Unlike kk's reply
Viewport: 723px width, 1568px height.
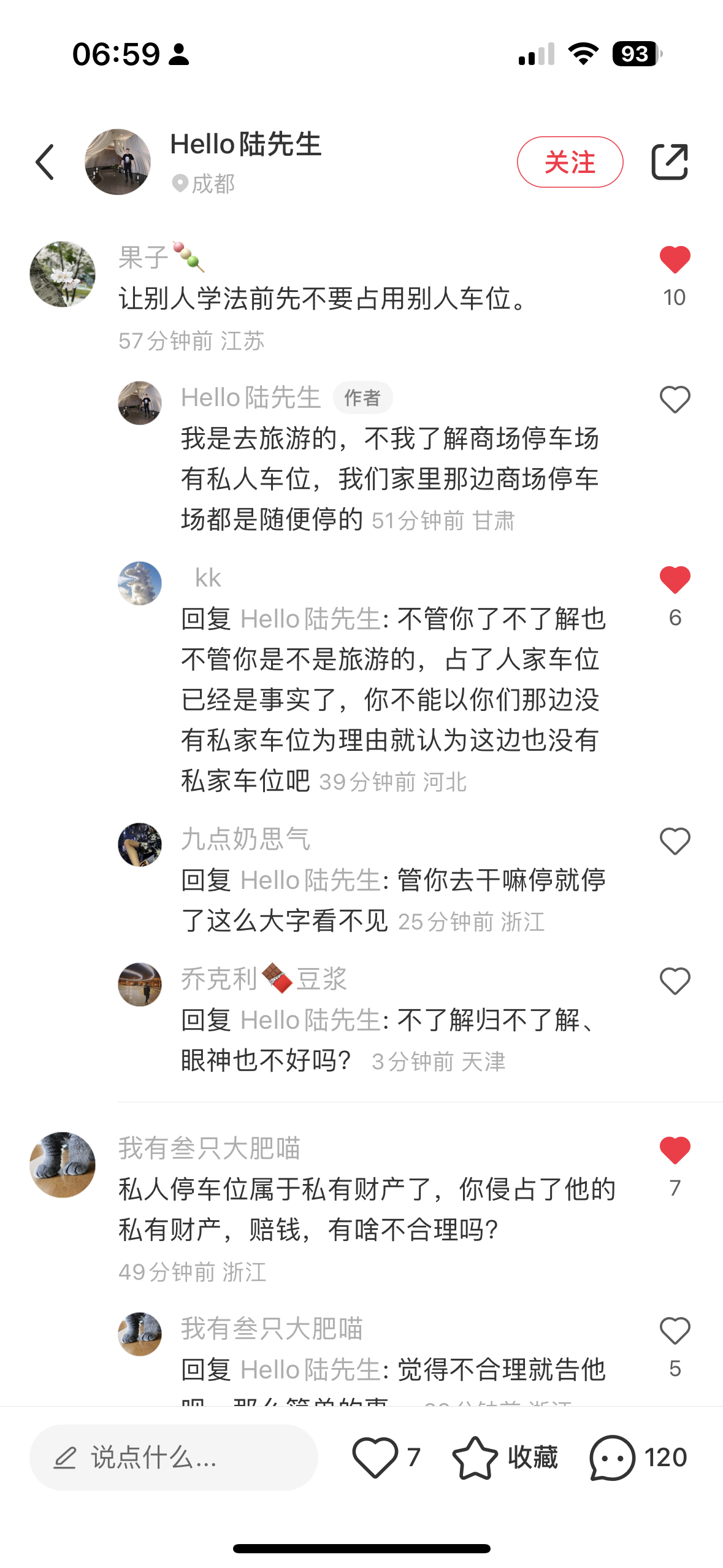pyautogui.click(x=675, y=580)
